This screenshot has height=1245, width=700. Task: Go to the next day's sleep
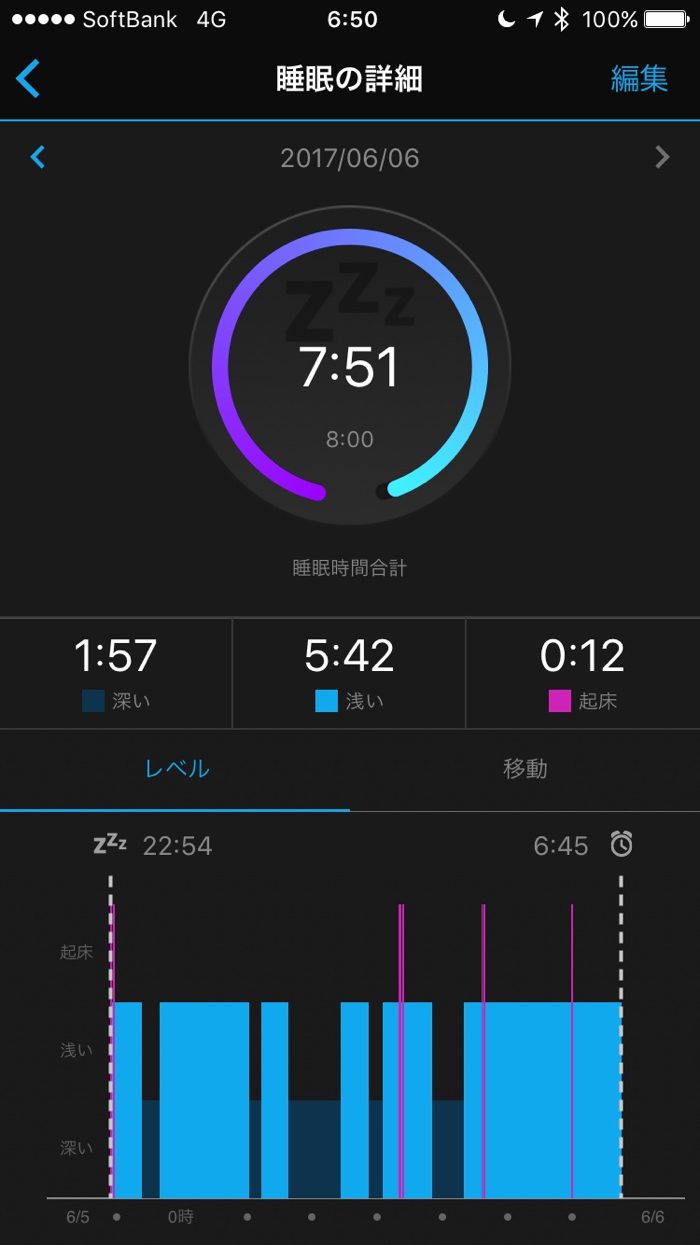pyautogui.click(x=662, y=157)
